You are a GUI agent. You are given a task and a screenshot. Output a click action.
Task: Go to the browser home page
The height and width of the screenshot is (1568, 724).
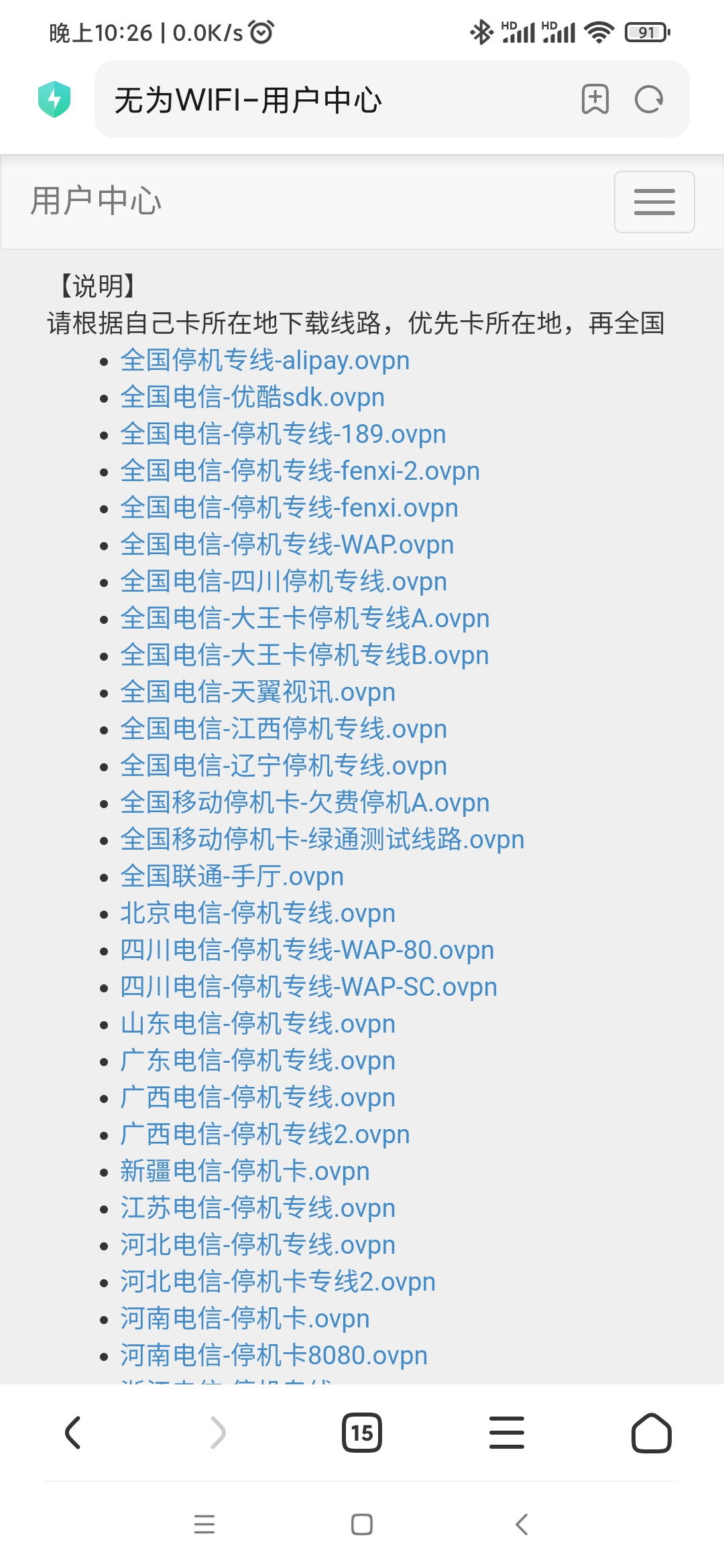[x=652, y=1433]
